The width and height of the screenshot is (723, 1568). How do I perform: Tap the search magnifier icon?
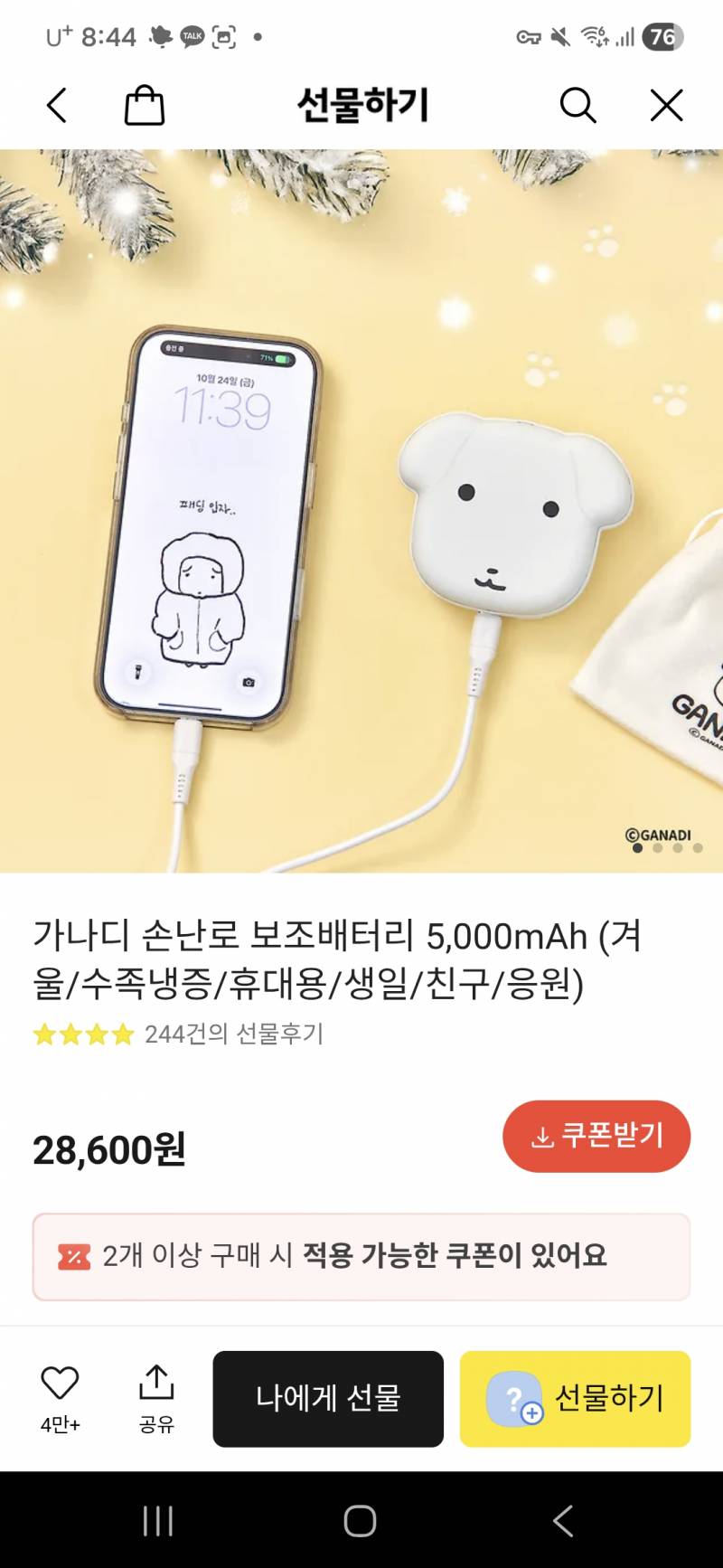tap(577, 104)
